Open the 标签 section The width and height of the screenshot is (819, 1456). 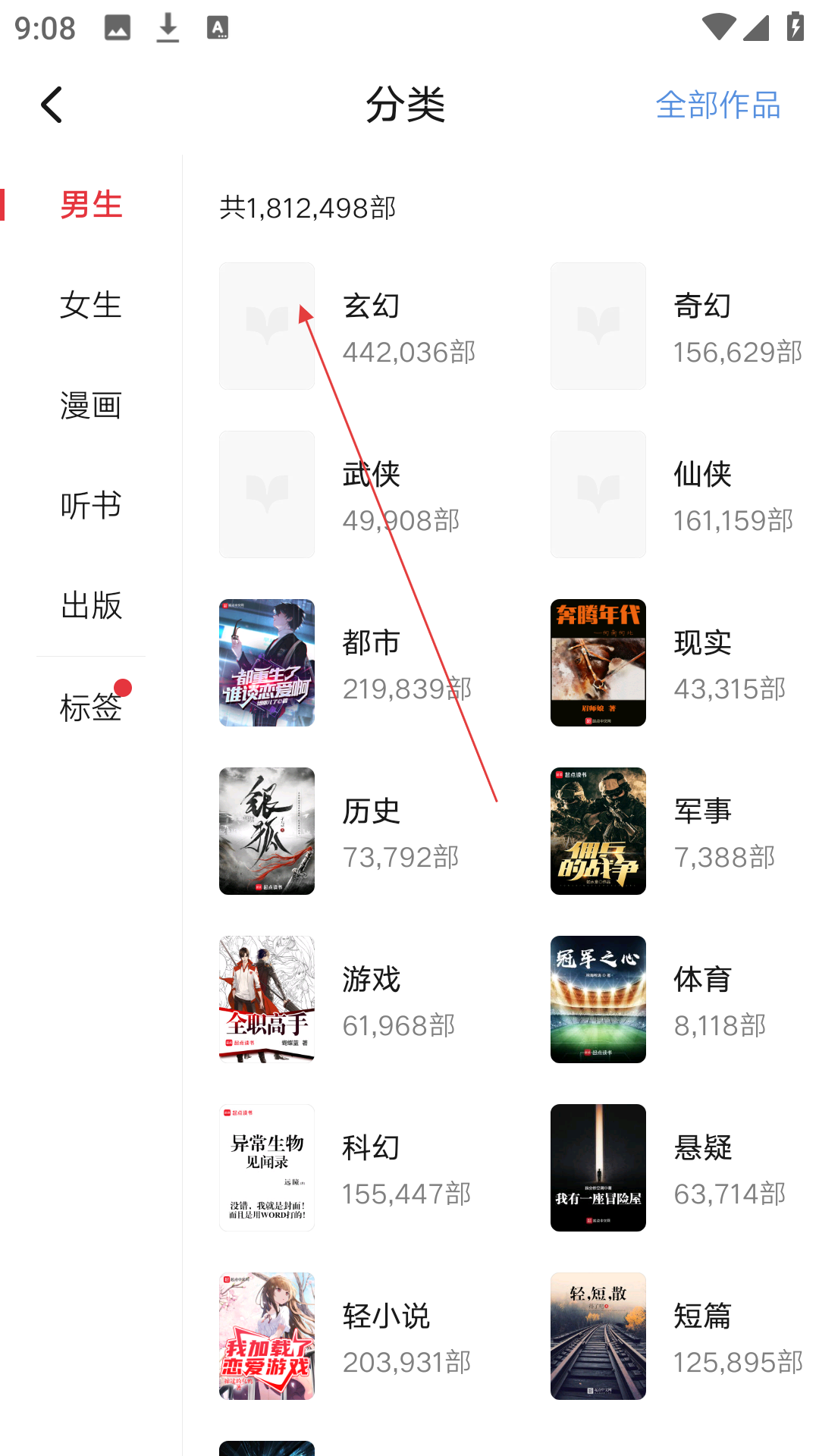[x=91, y=707]
